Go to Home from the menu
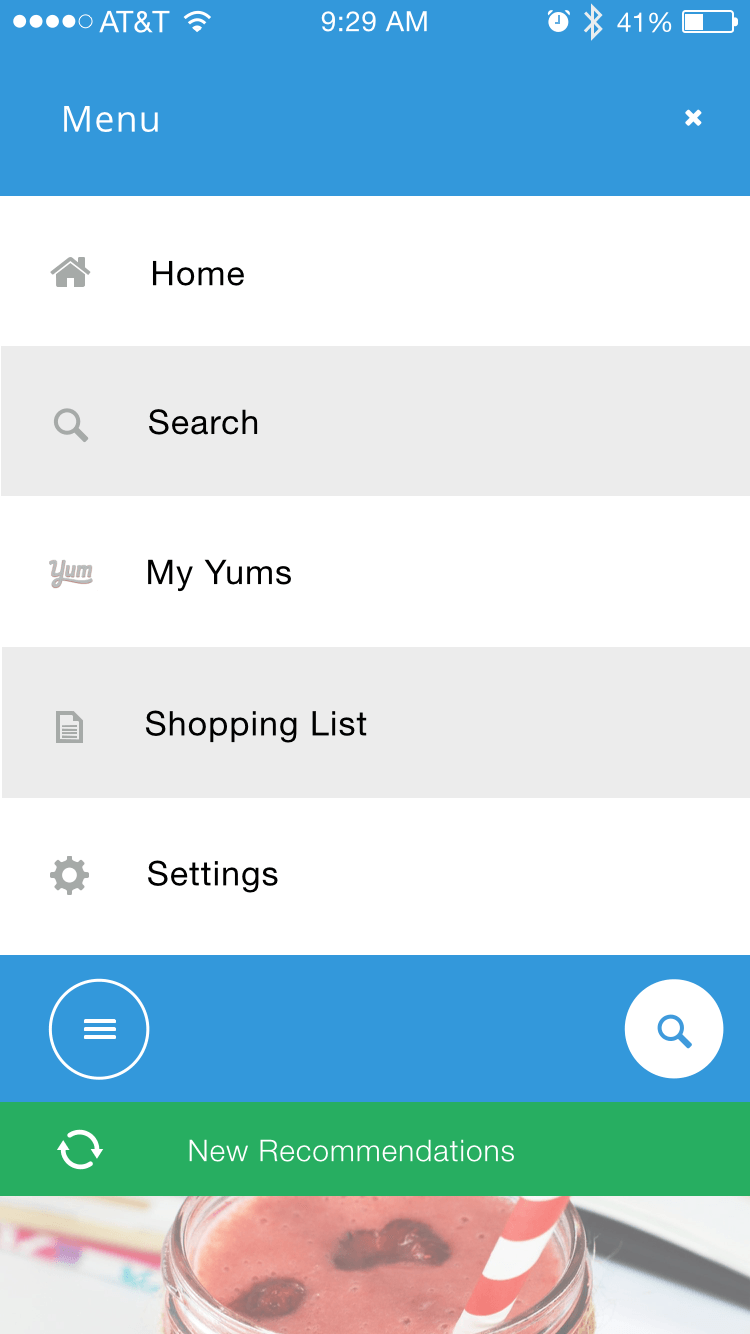 (x=375, y=272)
